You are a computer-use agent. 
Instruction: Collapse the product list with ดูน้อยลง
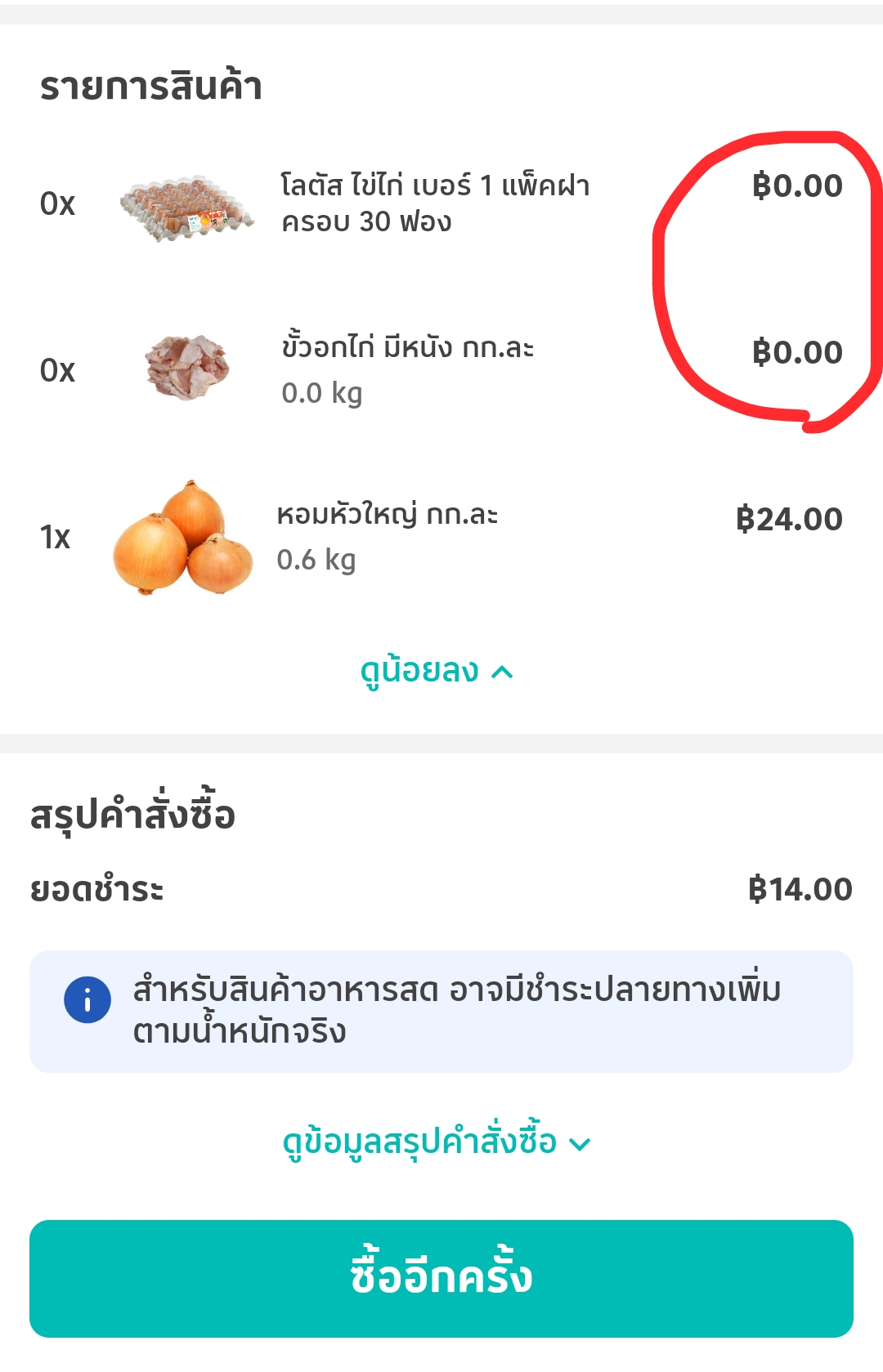click(x=437, y=671)
